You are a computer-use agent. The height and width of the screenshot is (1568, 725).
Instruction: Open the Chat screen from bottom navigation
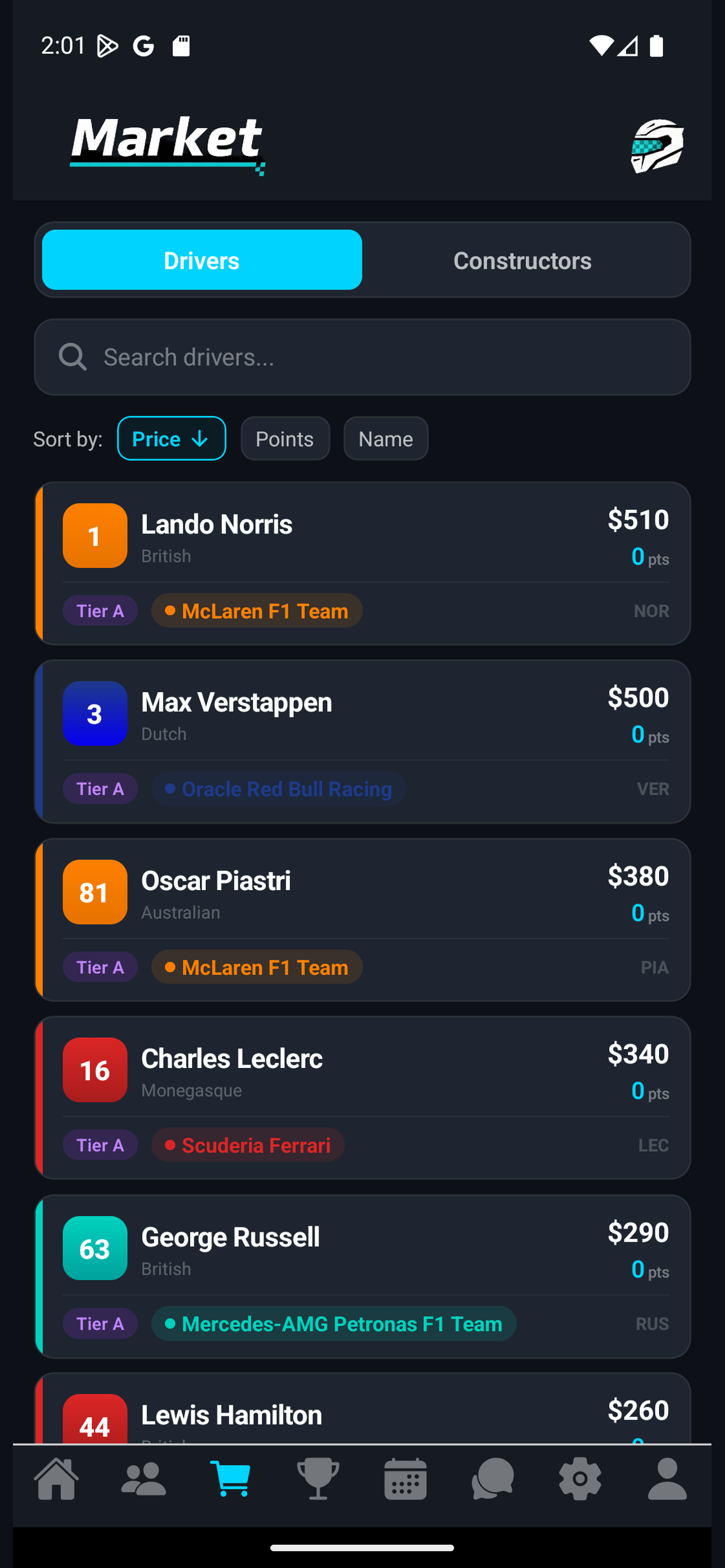coord(492,1481)
